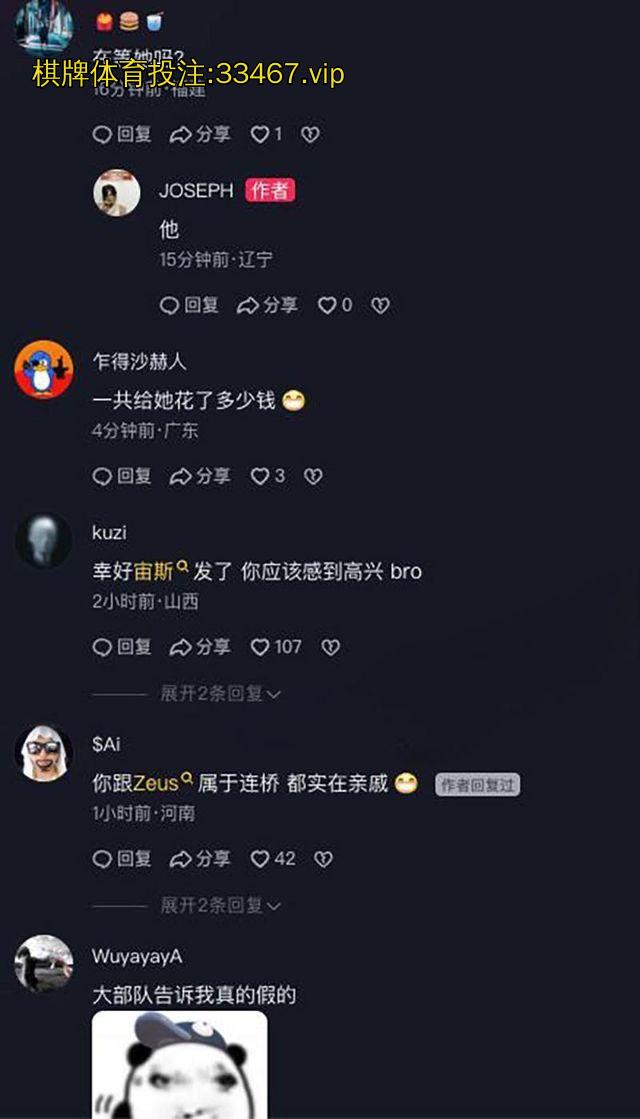Image resolution: width=640 pixels, height=1119 pixels.
Task: Reply to JOSEPH's comment "他"
Action: pos(189,305)
